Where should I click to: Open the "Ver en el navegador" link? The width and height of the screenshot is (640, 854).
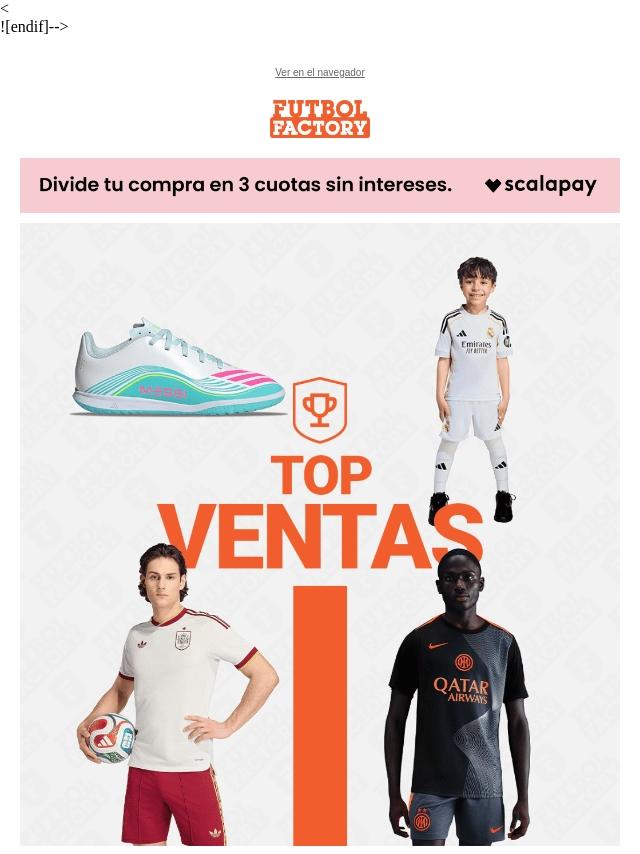pos(320,73)
